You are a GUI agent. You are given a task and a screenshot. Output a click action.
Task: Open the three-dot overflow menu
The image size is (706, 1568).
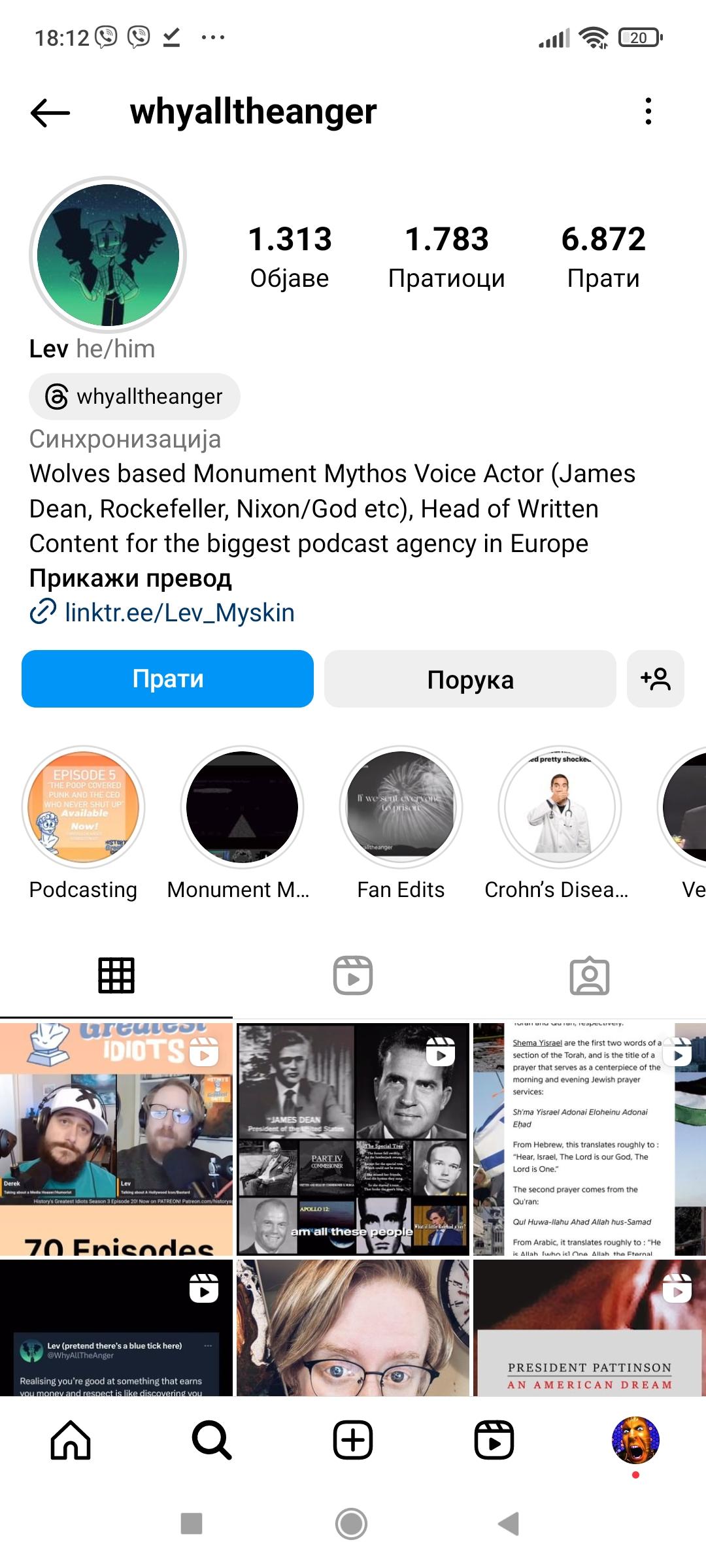648,112
